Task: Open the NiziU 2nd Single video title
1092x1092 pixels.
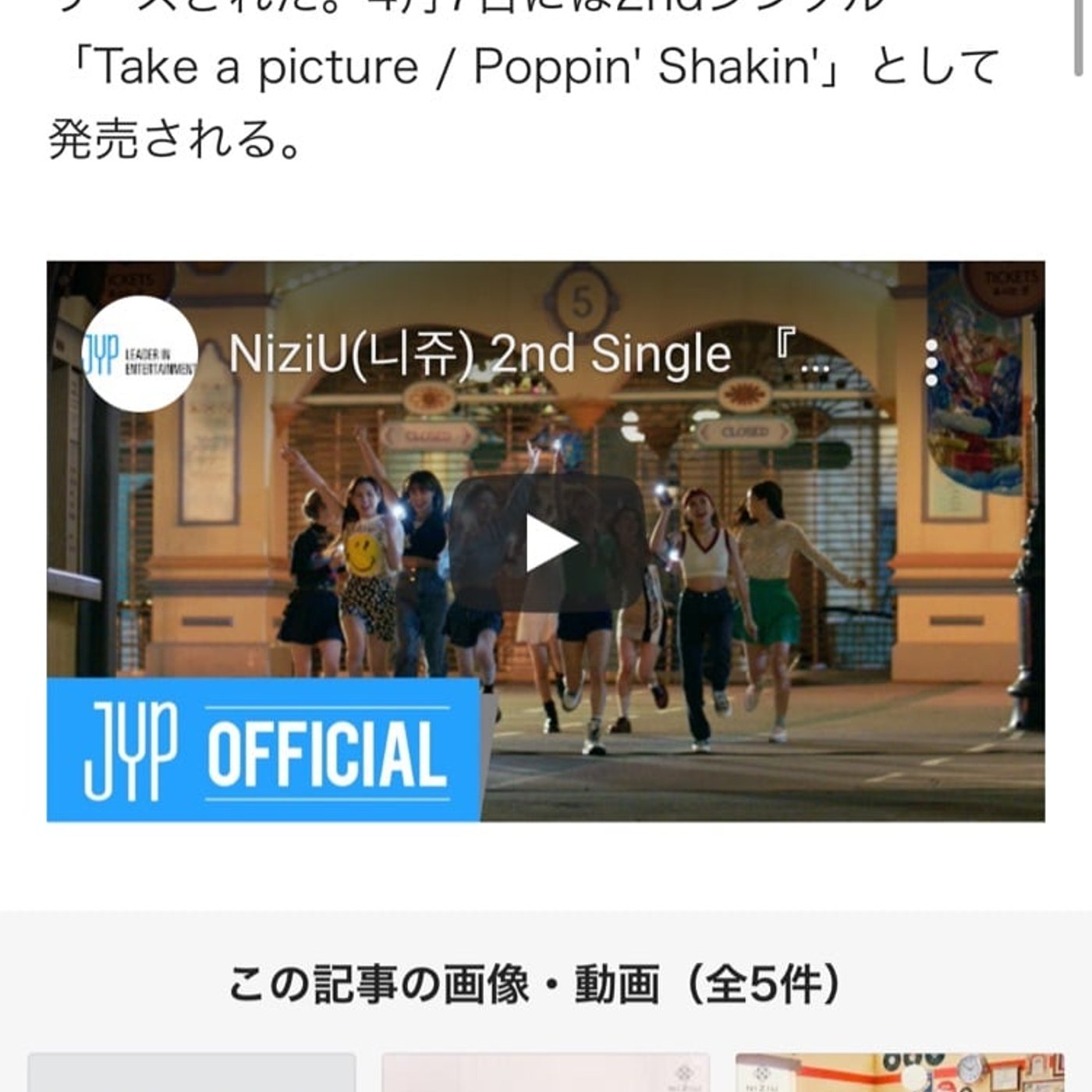Action: (527, 355)
